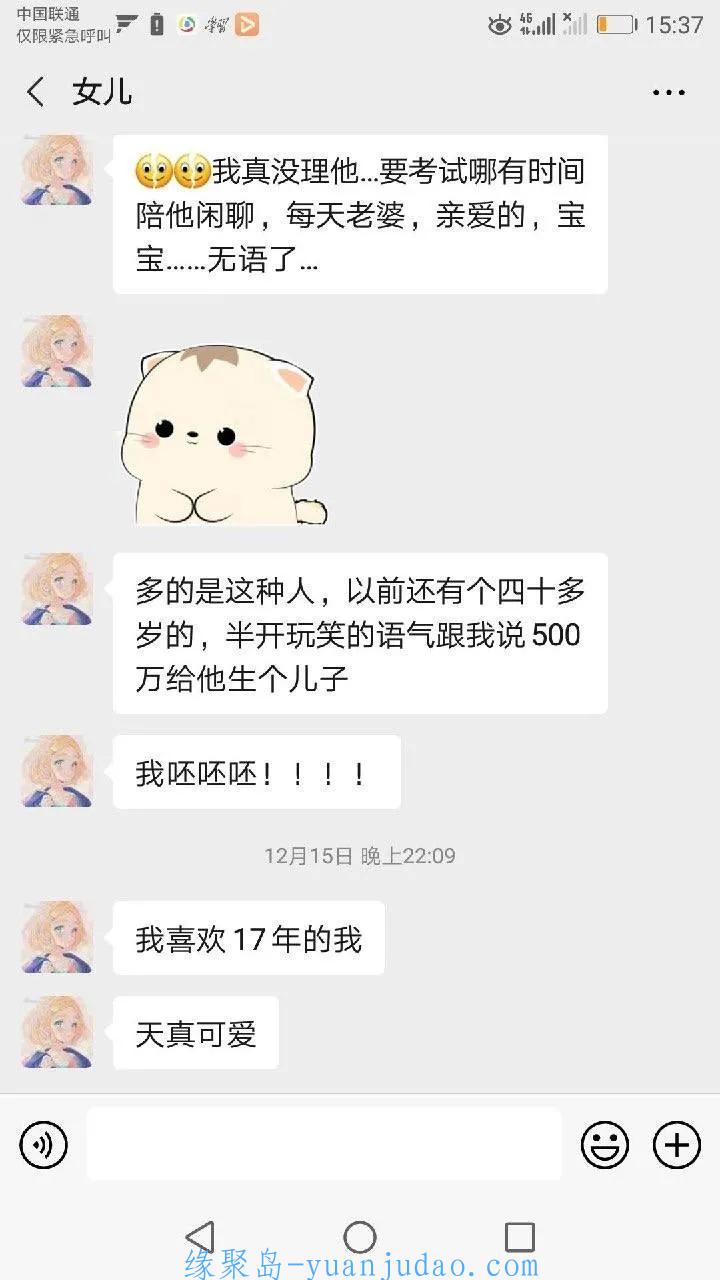The image size is (720, 1280).
Task: Open the chat's three-dot options menu
Action: click(x=668, y=92)
